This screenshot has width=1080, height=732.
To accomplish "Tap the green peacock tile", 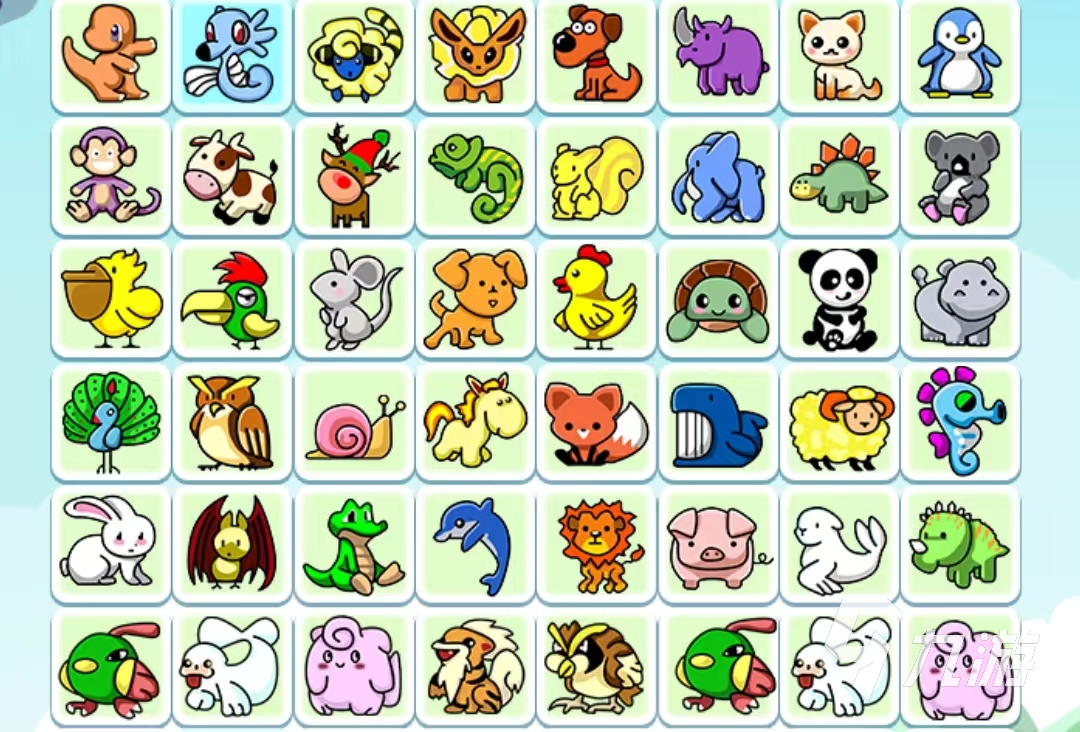I will 110,421.
